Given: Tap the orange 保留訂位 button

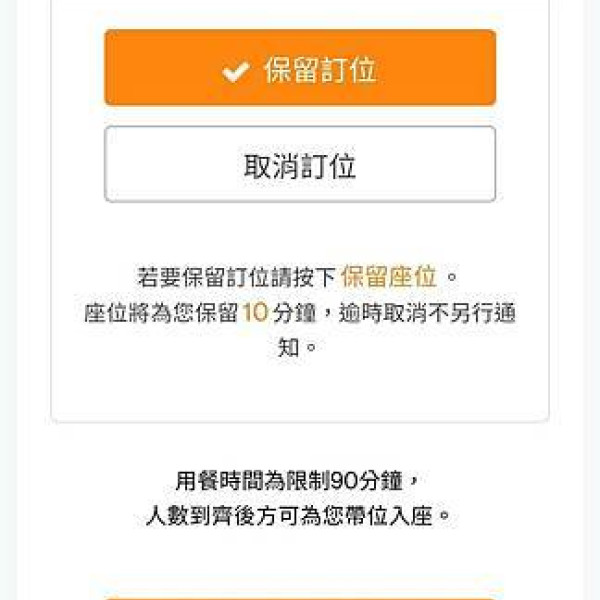Looking at the screenshot, I should (300, 68).
